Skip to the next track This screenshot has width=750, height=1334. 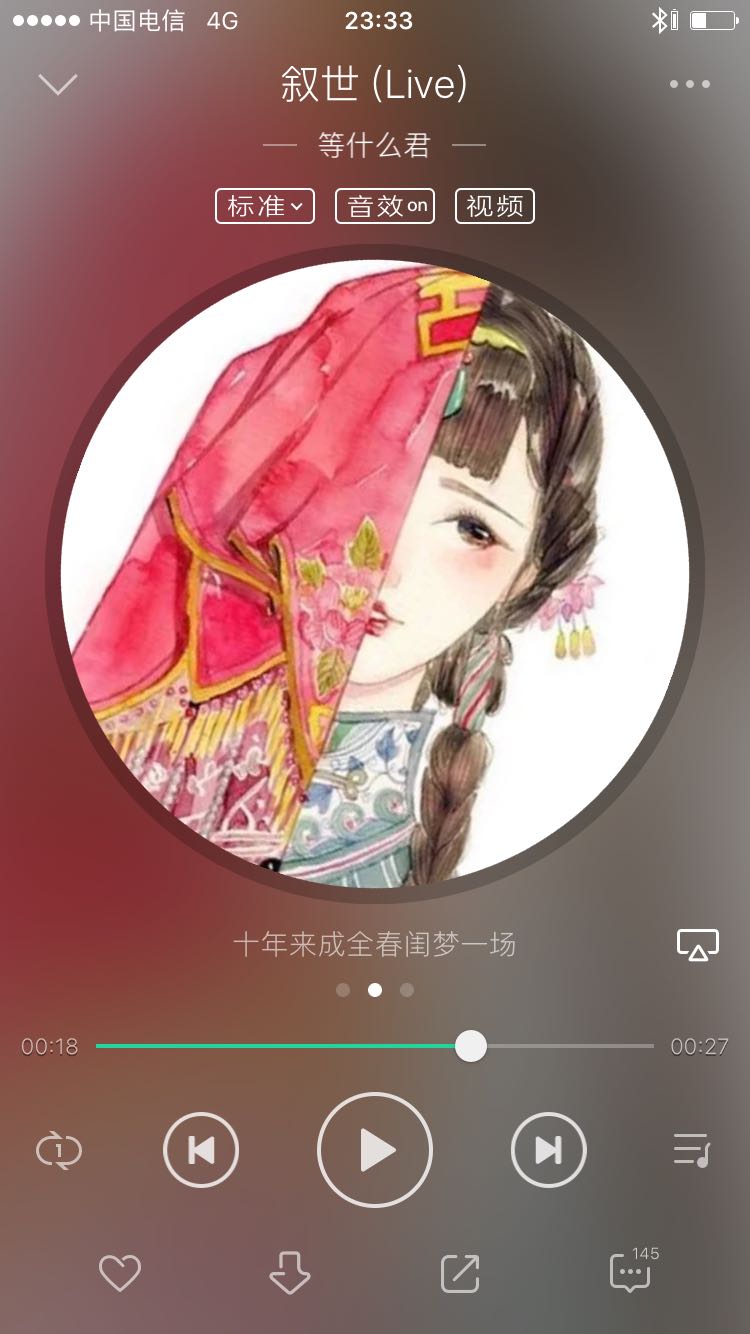click(549, 1151)
